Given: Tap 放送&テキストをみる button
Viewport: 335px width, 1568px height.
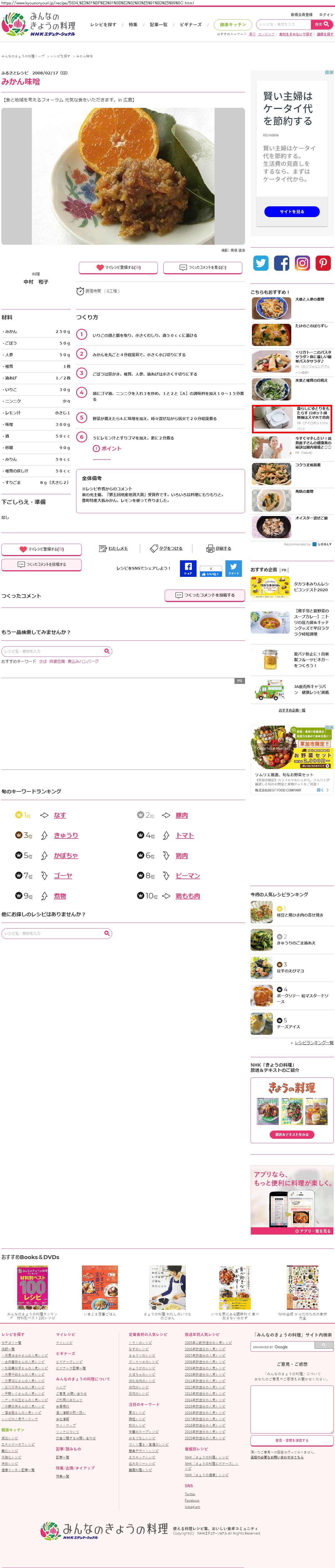Looking at the screenshot, I should pos(292,1135).
